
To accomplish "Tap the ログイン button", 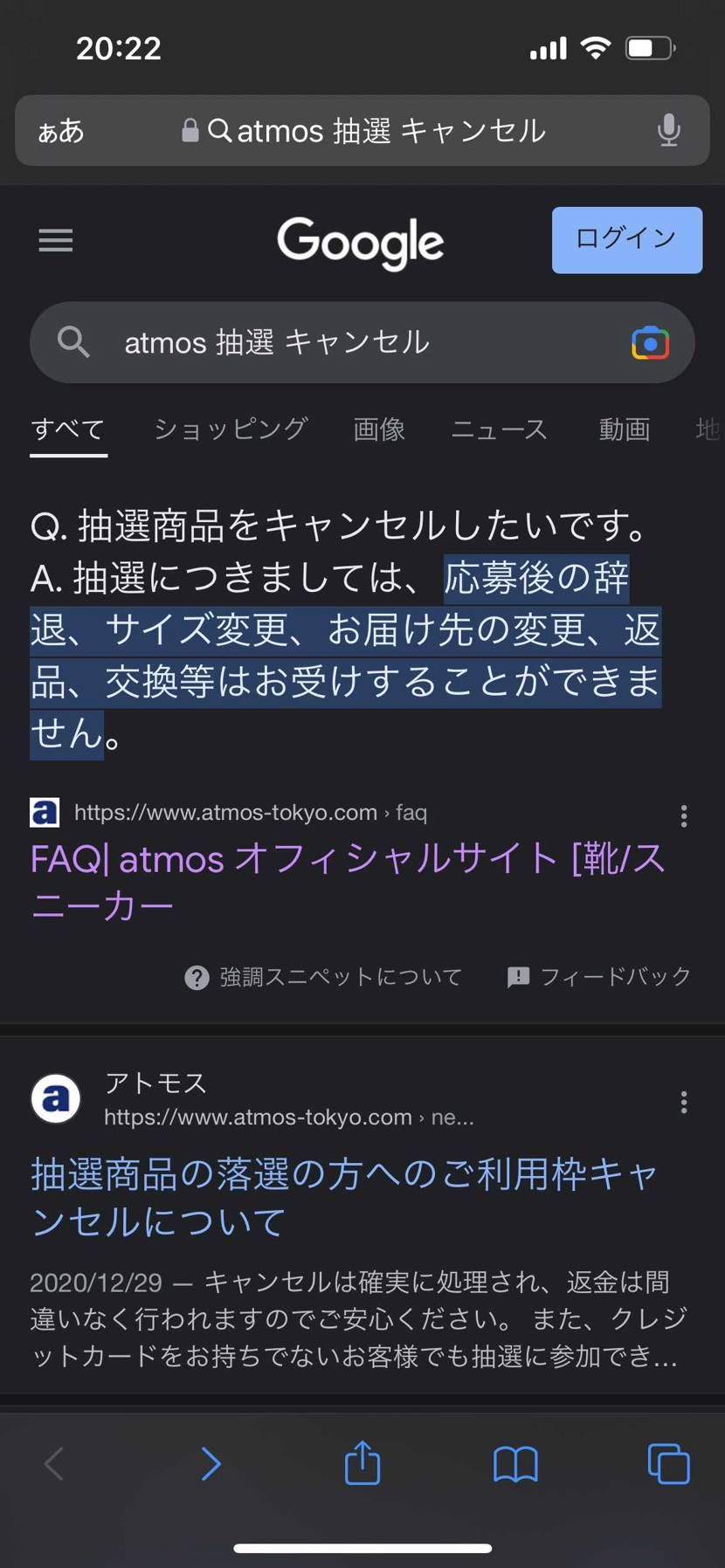I will [625, 237].
